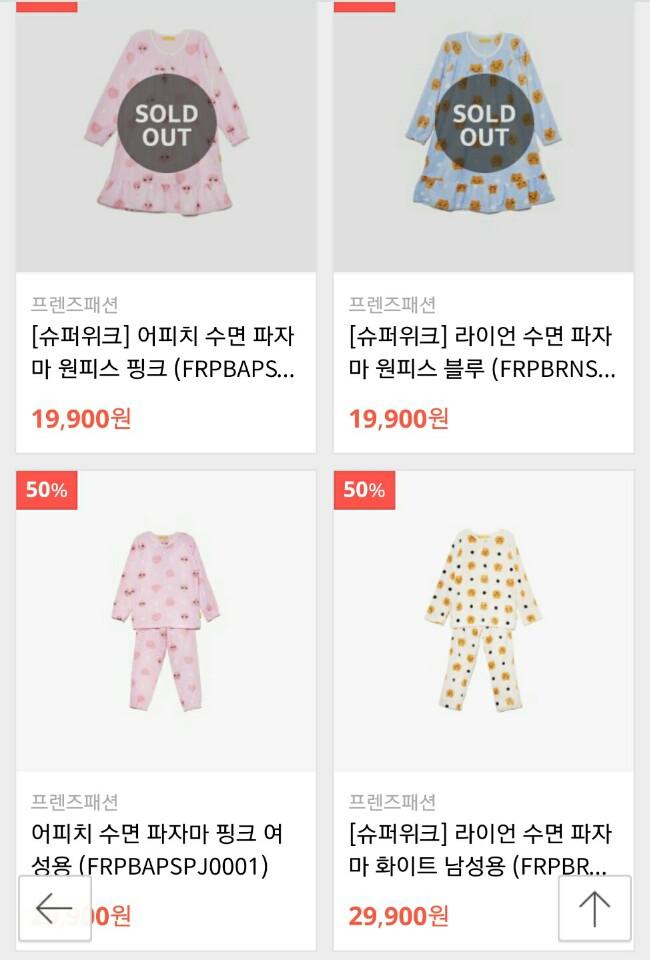Go back with the left arrow button
The height and width of the screenshot is (960, 650).
(55, 908)
